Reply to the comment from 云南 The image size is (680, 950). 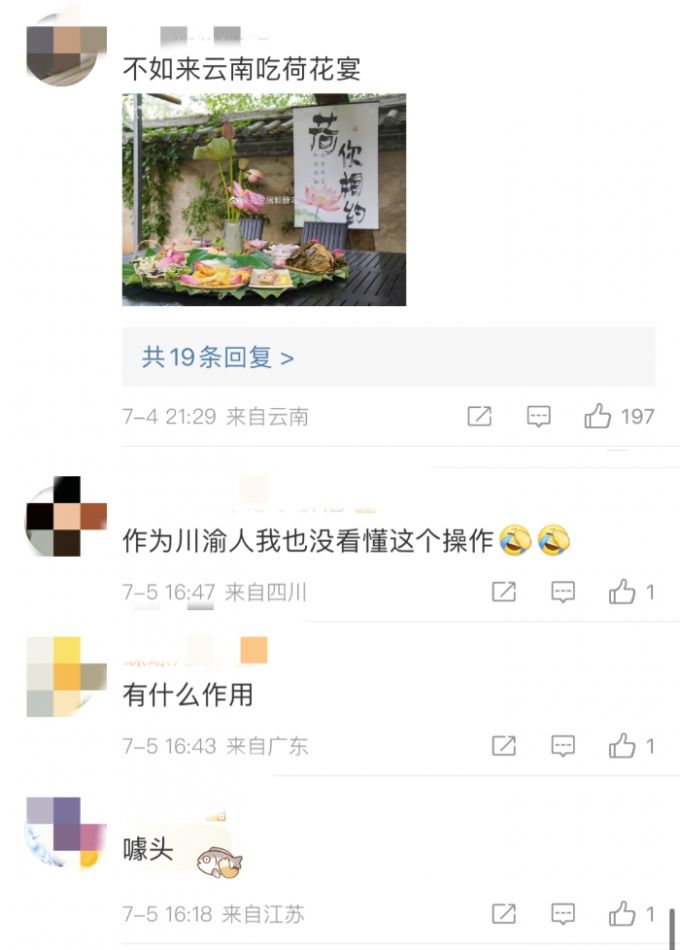coord(539,417)
